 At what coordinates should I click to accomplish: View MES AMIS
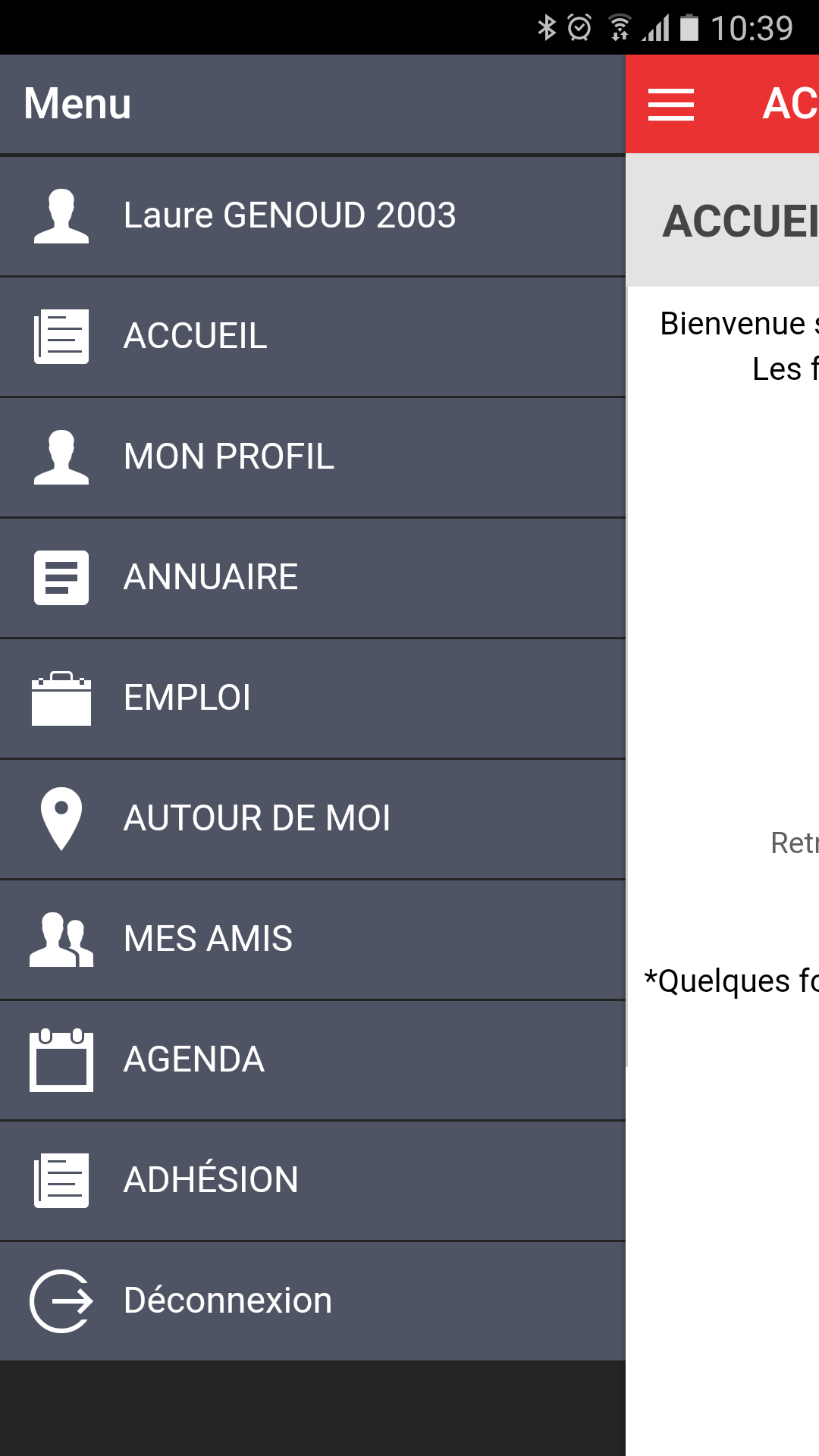208,940
